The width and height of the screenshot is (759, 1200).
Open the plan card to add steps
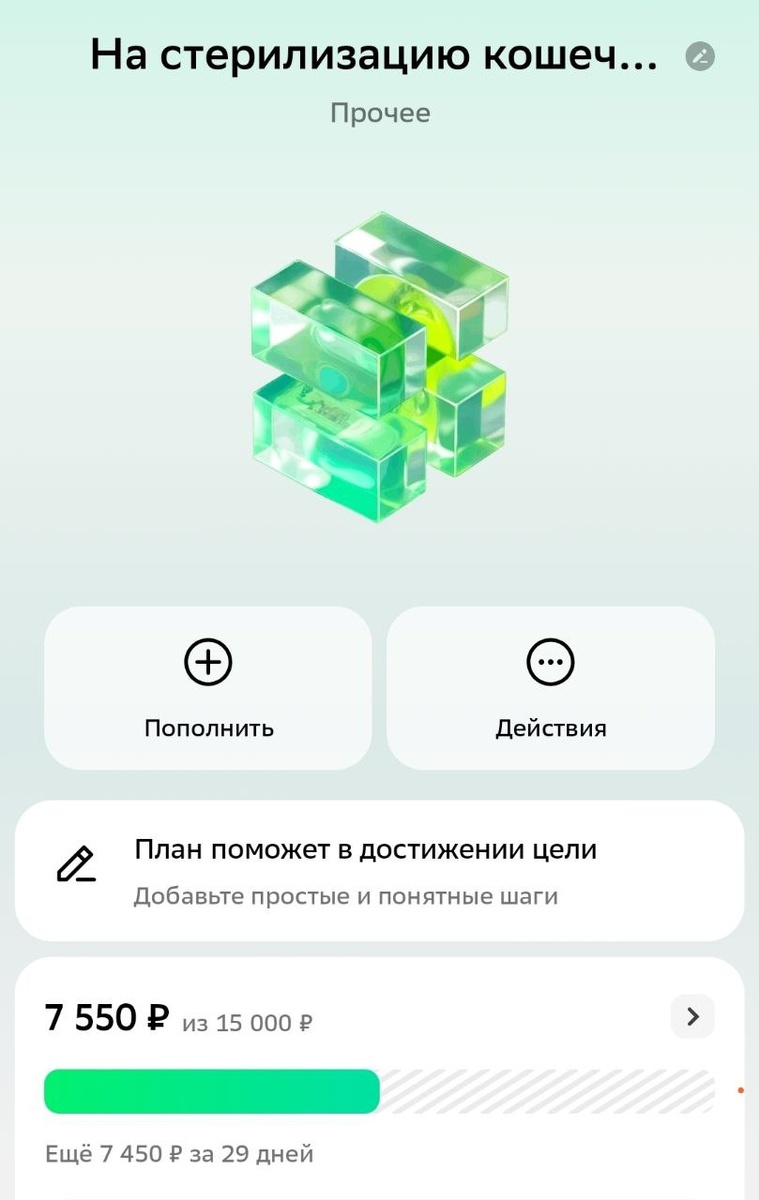coord(379,870)
